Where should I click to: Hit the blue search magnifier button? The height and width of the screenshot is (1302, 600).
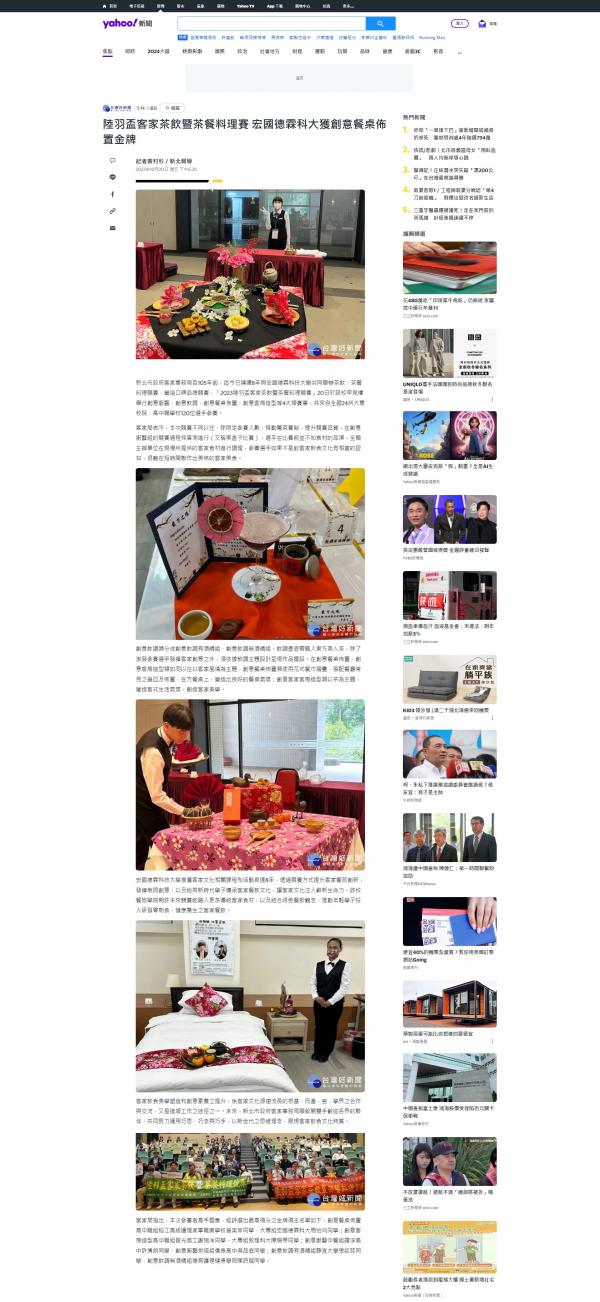click(x=380, y=23)
